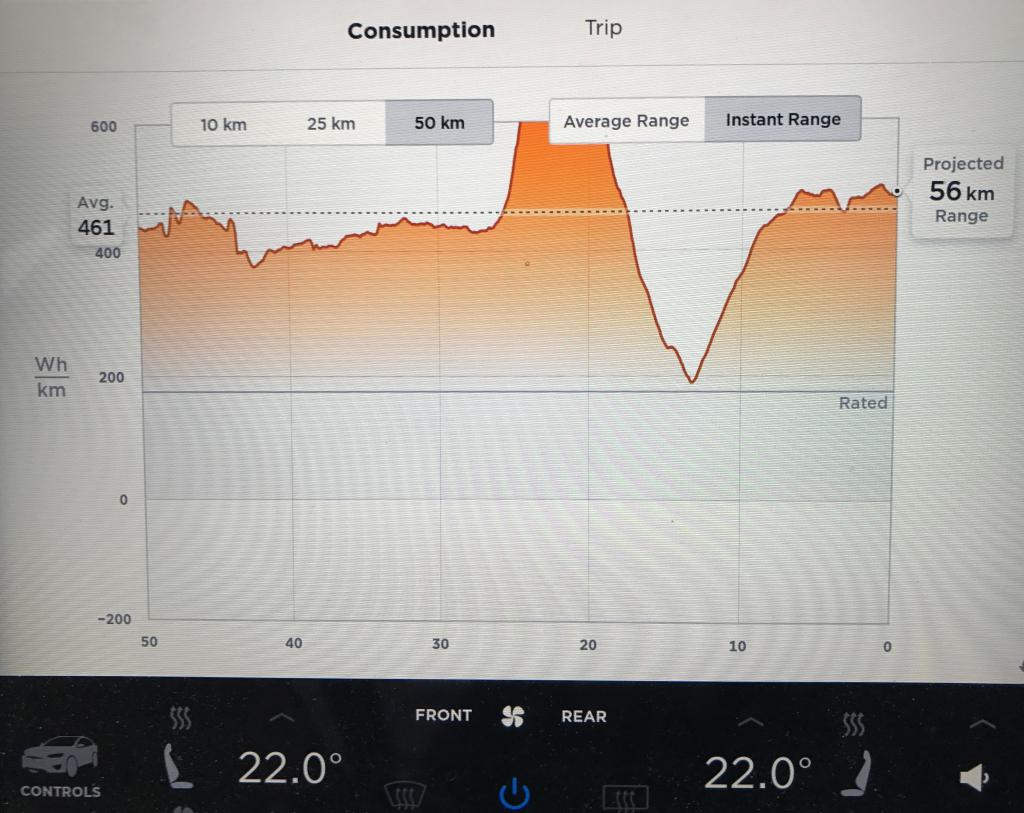Raise passenger side temperature
The height and width of the screenshot is (813, 1024).
pyautogui.click(x=750, y=722)
